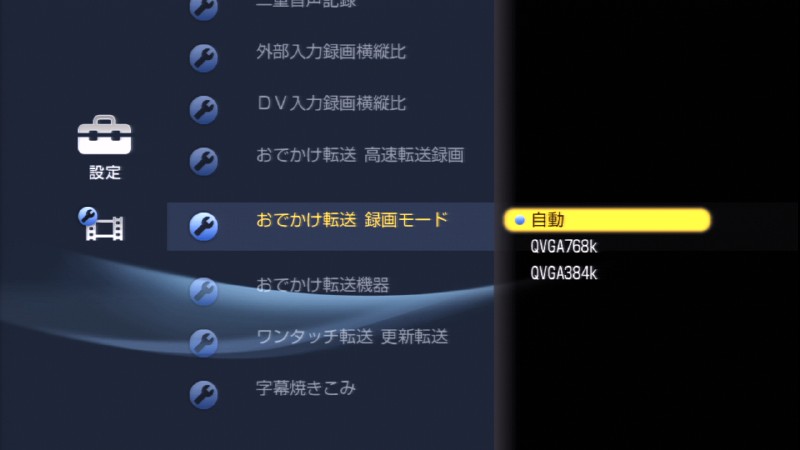
Task: Open おでかけ転送 高速転送録画 setting
Action: (358, 156)
